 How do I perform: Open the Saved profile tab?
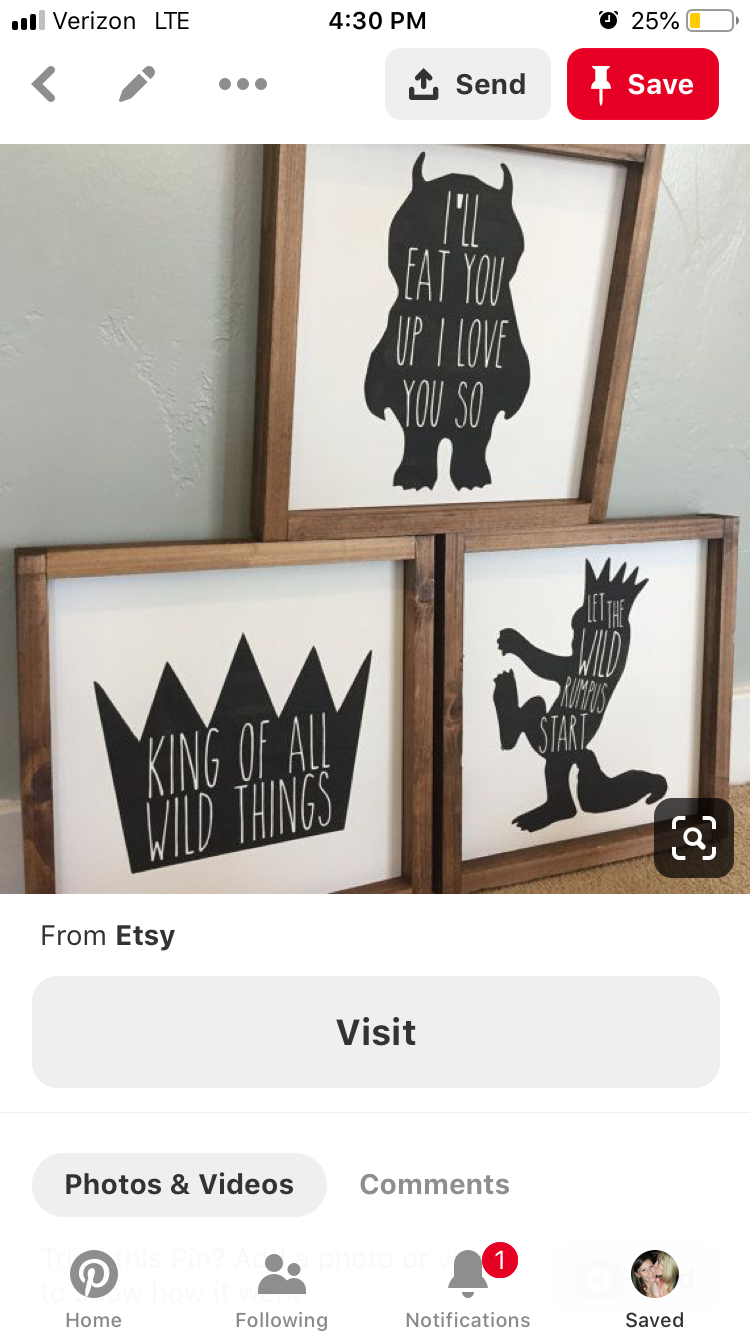pos(654,1290)
